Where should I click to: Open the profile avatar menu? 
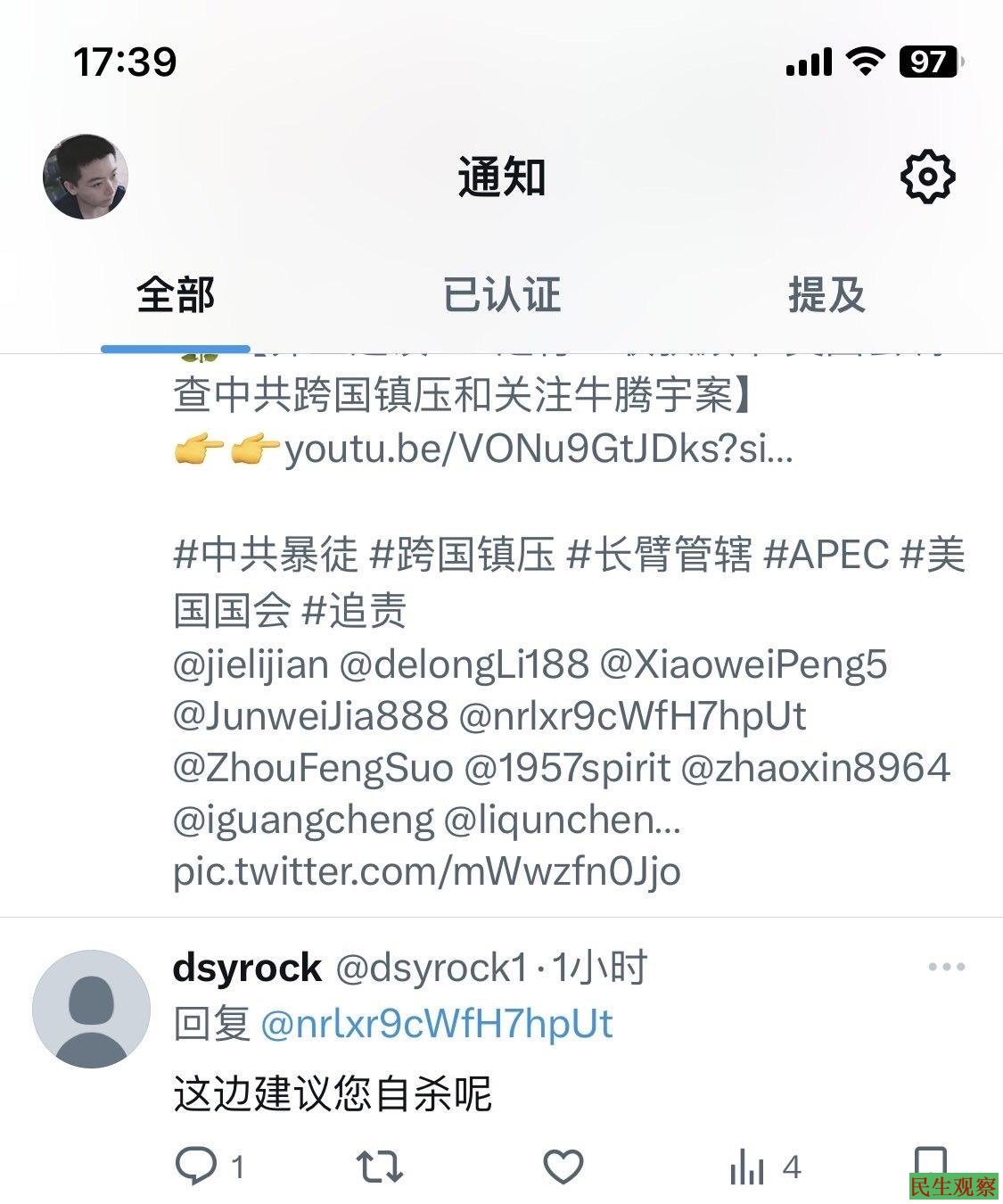click(x=86, y=177)
